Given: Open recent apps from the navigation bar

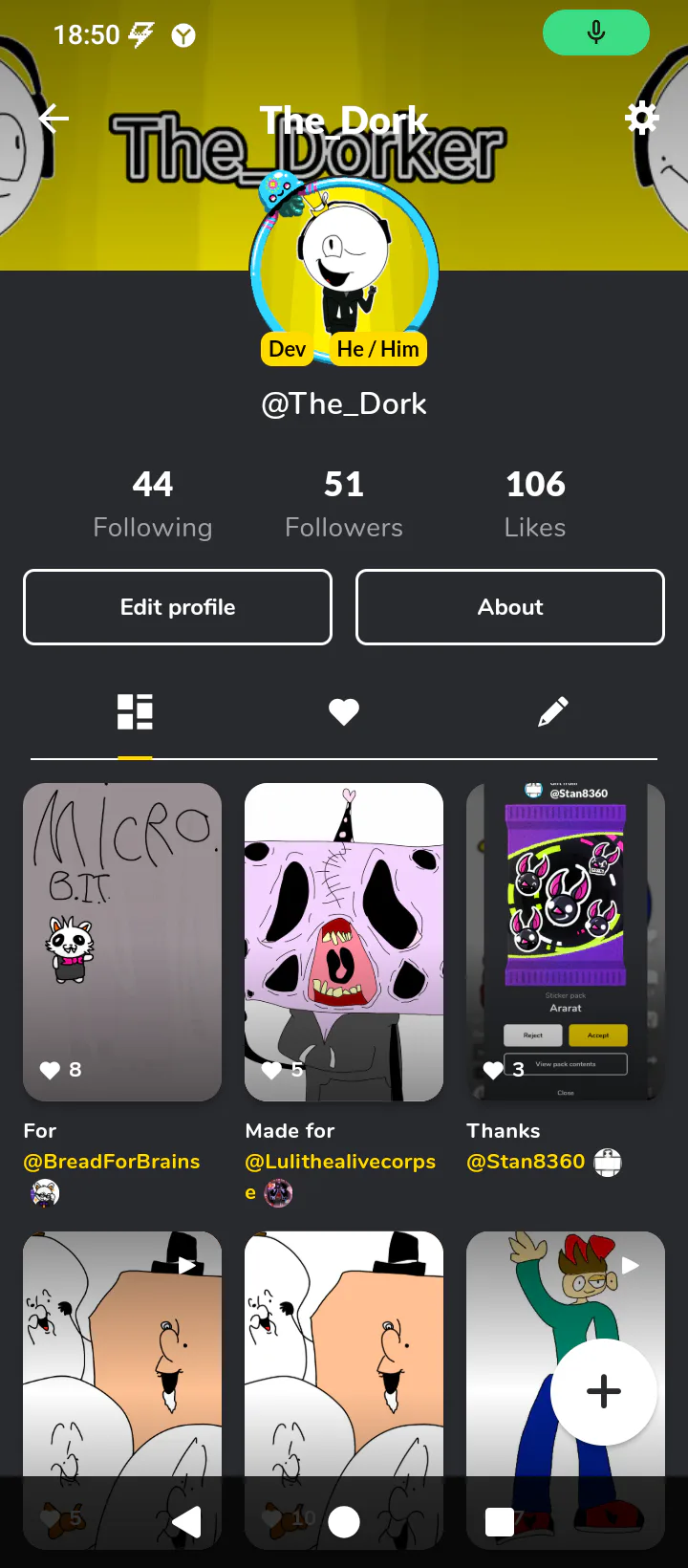Looking at the screenshot, I should coord(500,1521).
